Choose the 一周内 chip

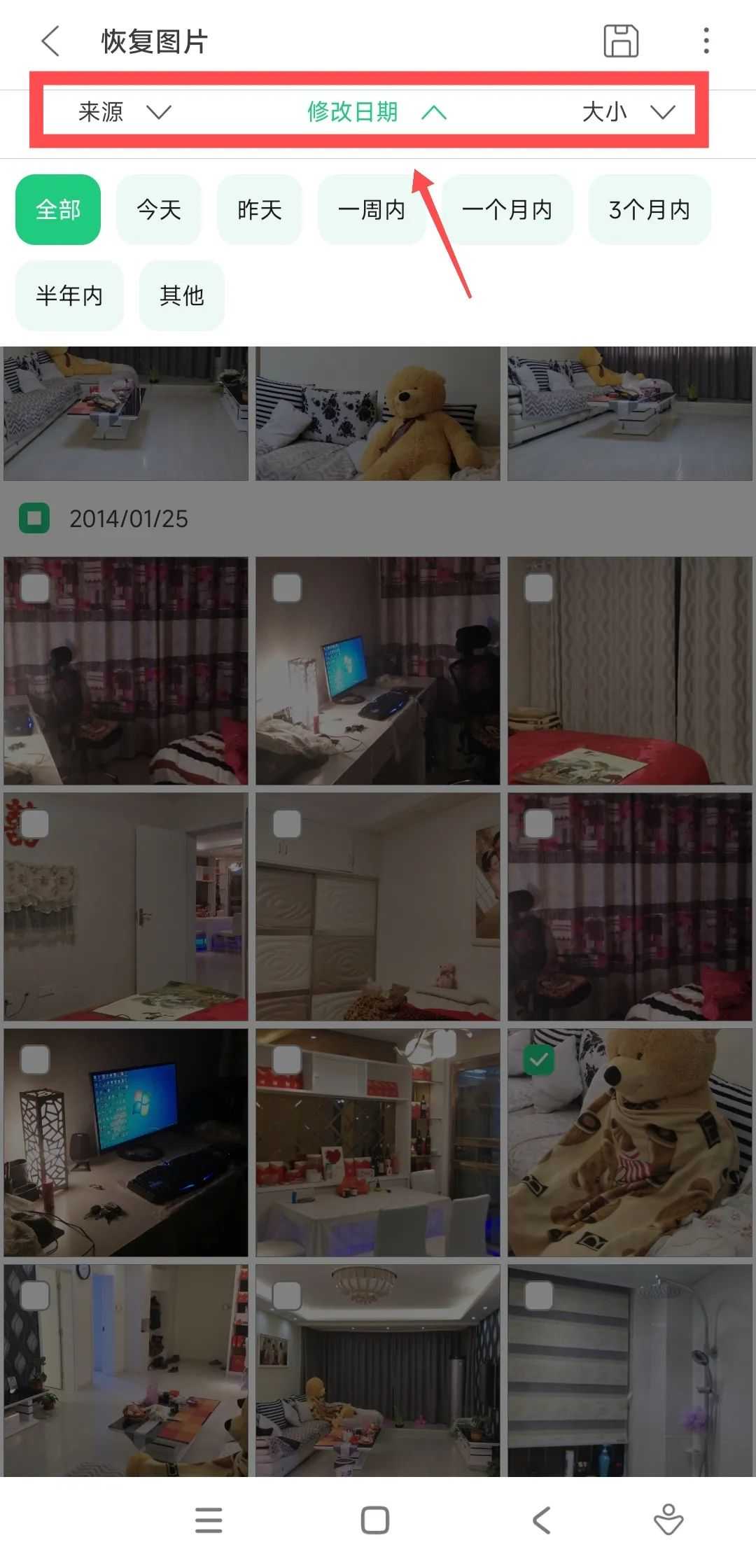(x=371, y=210)
